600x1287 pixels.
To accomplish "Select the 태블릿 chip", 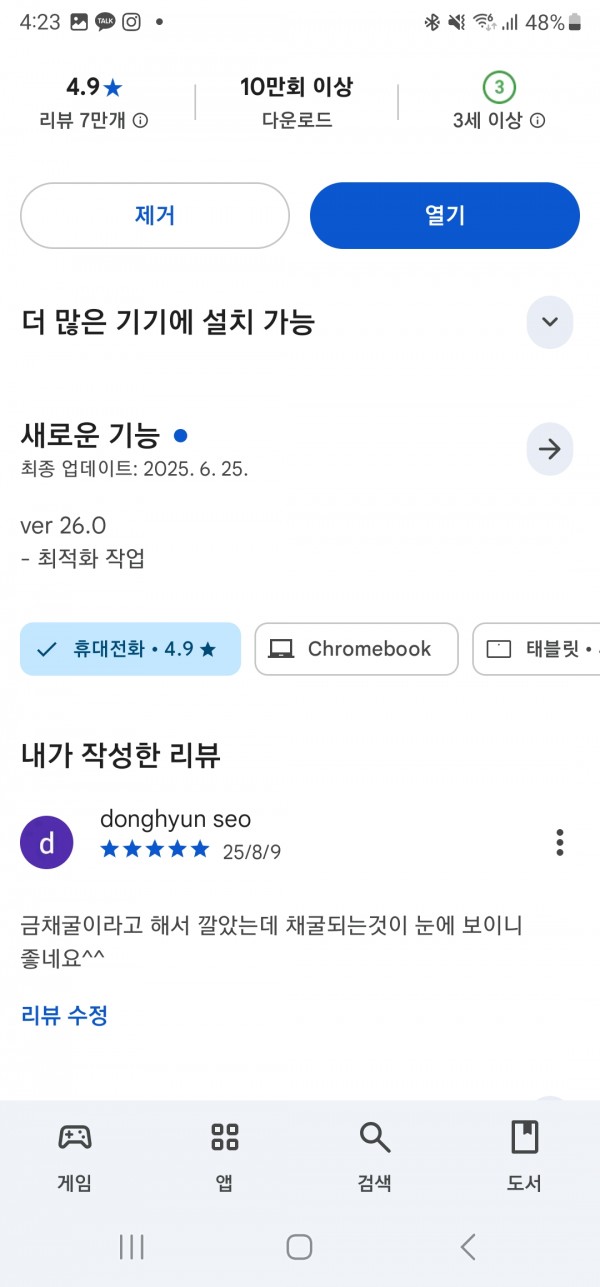I will point(537,649).
